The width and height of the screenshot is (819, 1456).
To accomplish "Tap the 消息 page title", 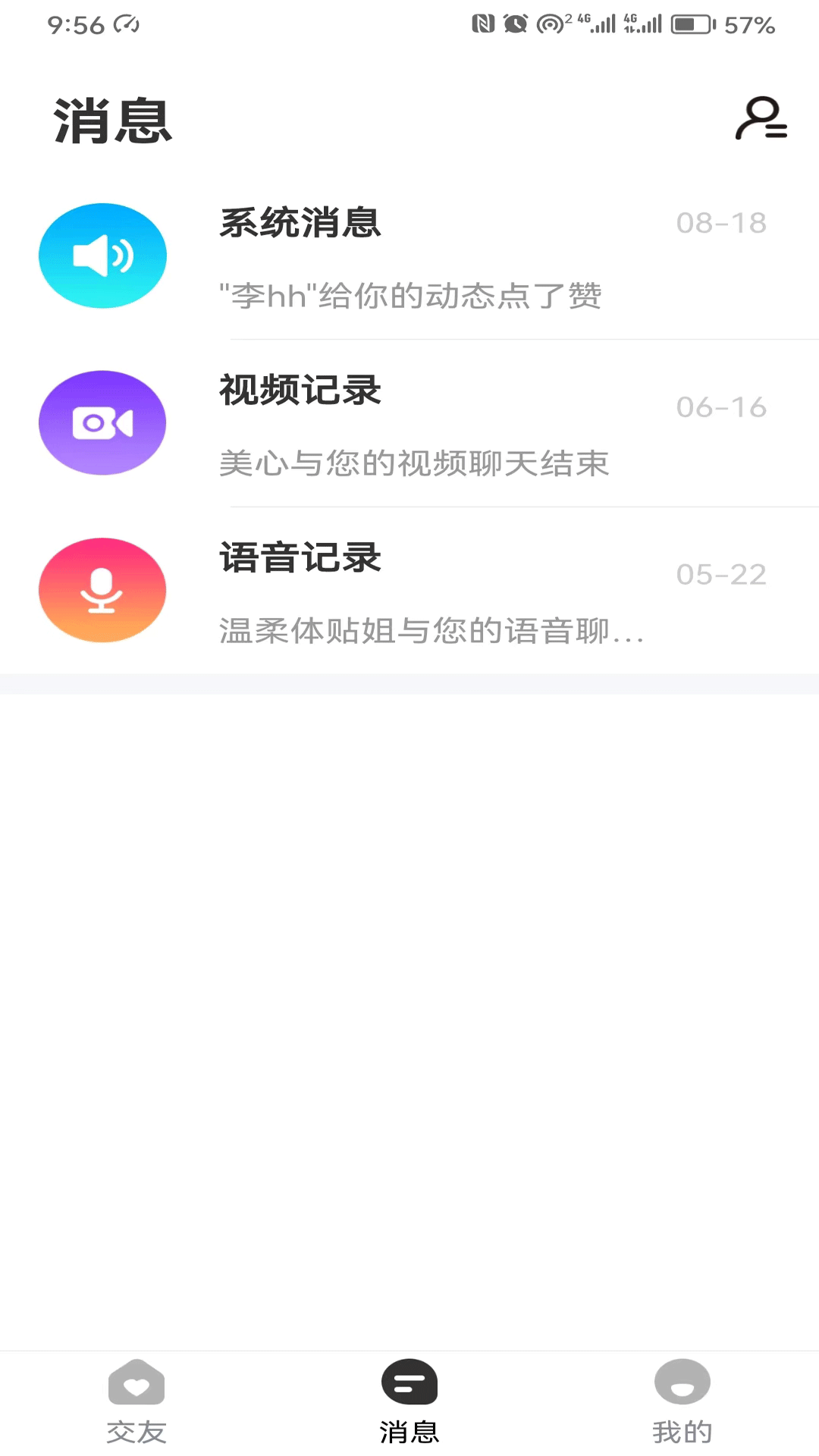I will (113, 121).
